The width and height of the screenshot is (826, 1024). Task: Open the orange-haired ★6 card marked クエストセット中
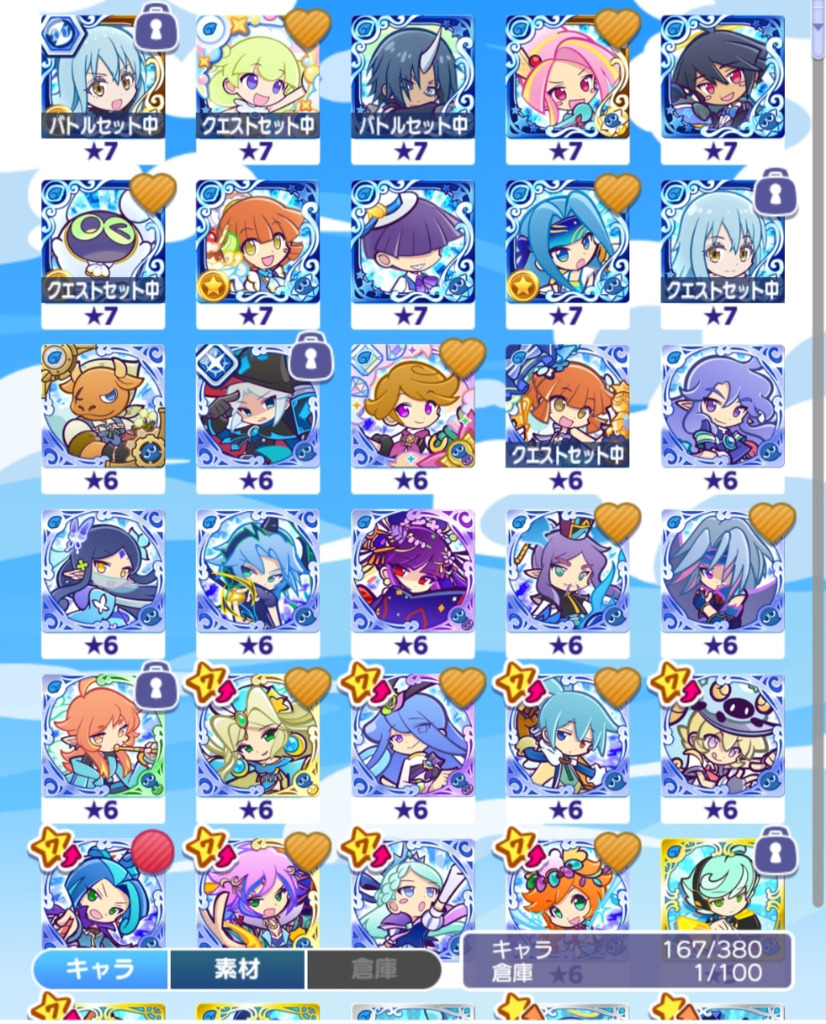coord(567,407)
